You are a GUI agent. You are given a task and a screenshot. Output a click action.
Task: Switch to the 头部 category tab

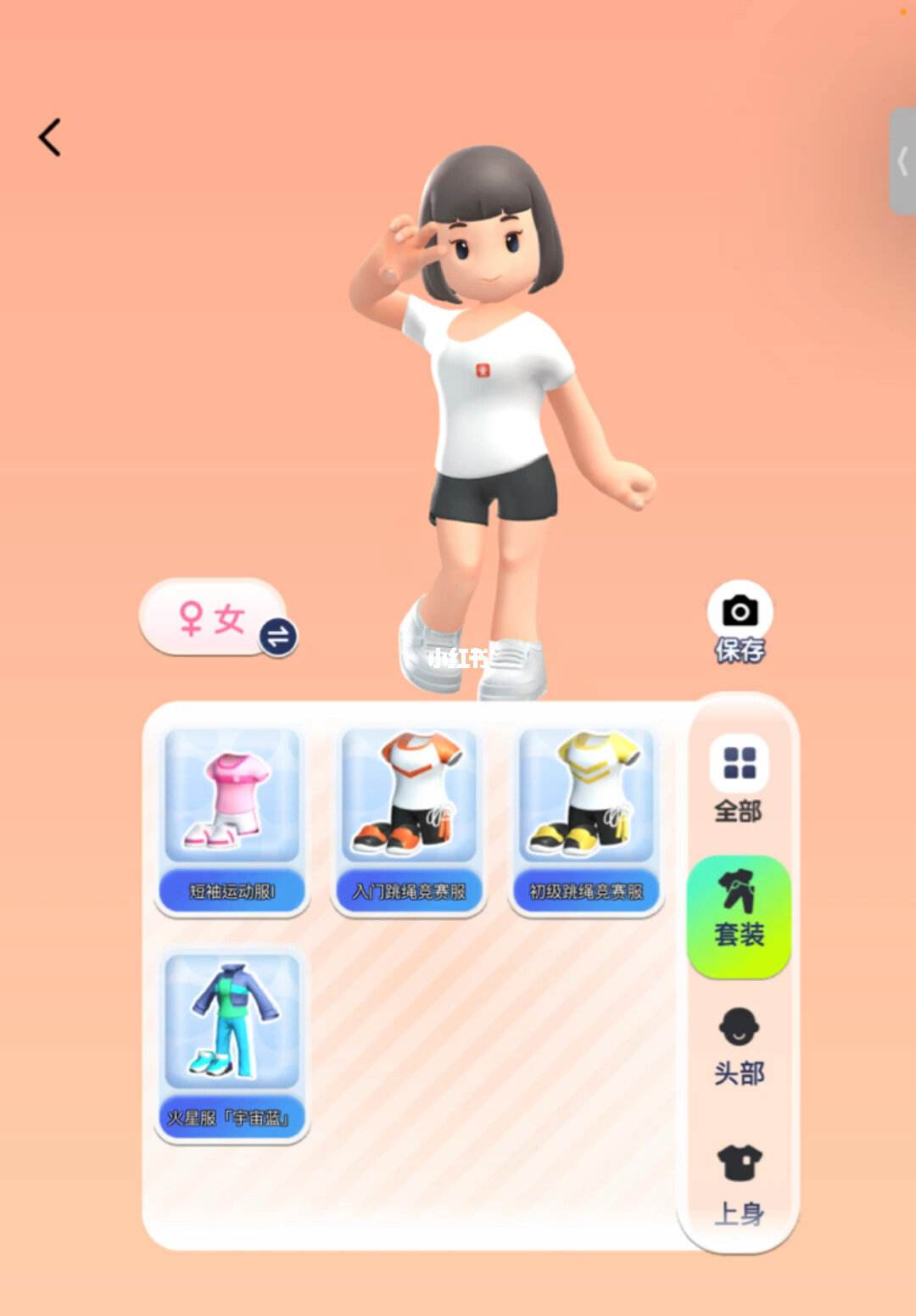pos(739,1046)
